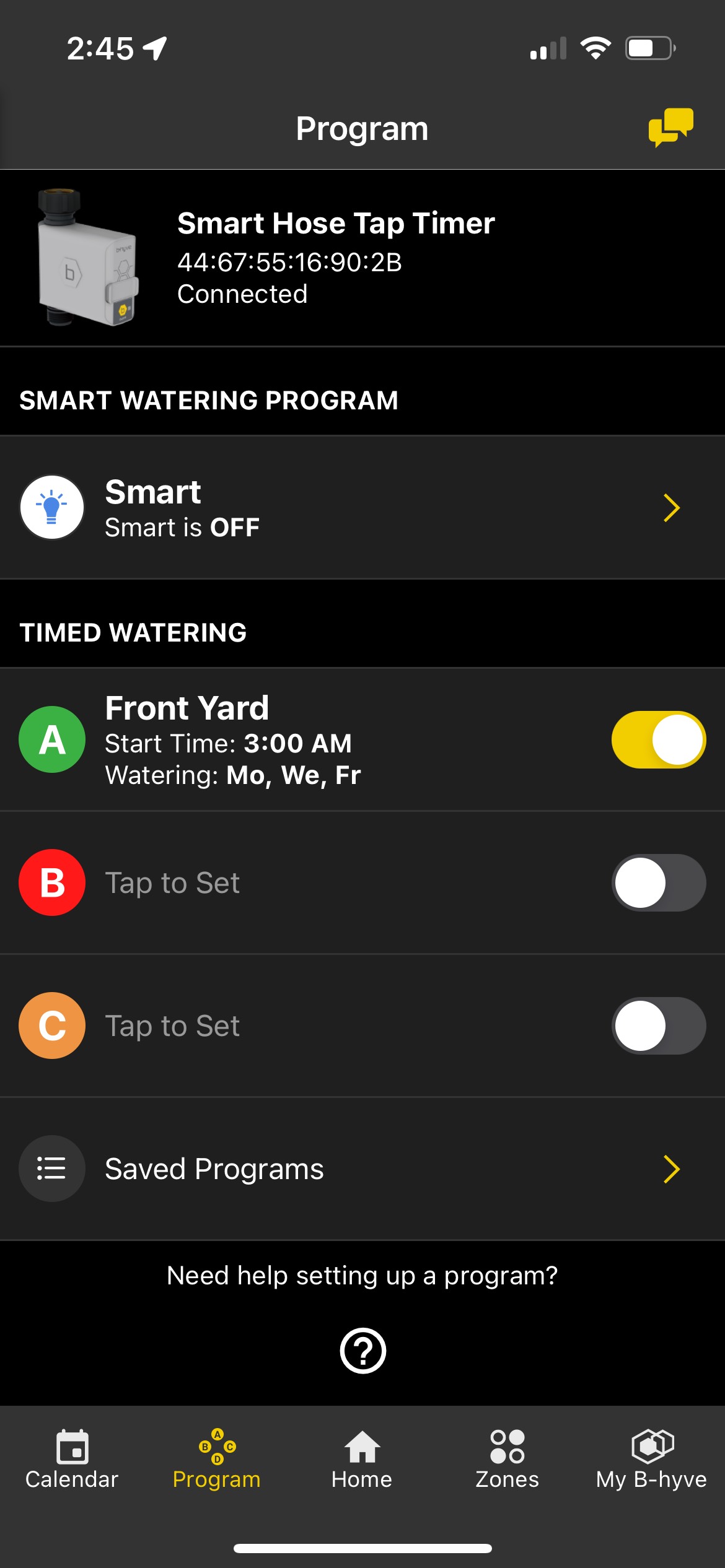
Task: Enable the program B toggle
Action: coord(659,882)
